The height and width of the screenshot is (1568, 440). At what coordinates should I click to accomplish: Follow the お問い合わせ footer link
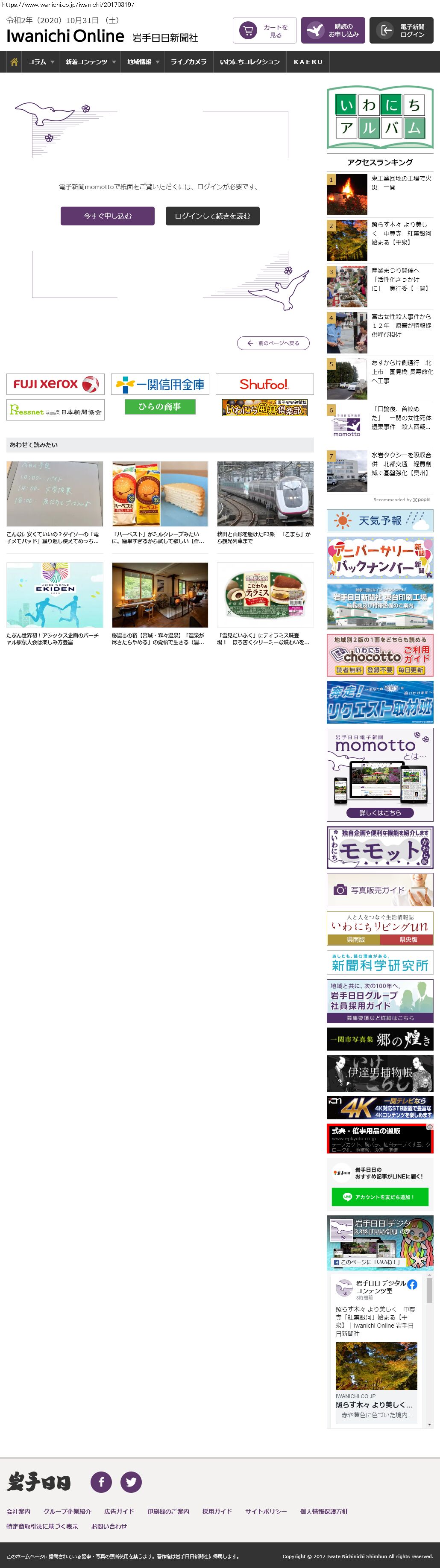coord(109,1527)
